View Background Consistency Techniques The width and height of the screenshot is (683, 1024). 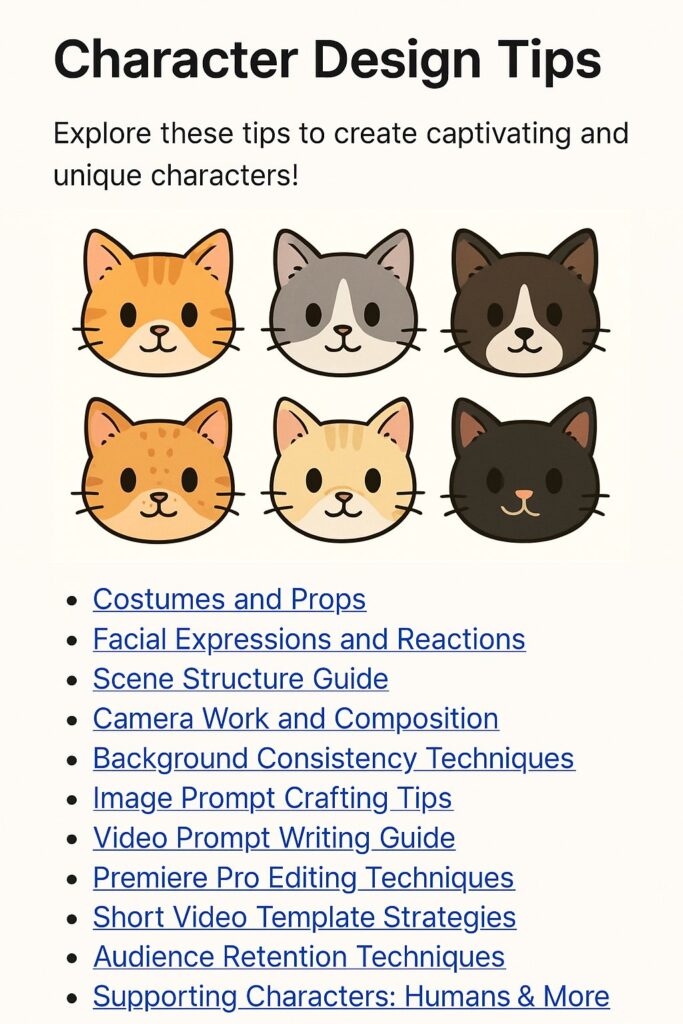(333, 758)
